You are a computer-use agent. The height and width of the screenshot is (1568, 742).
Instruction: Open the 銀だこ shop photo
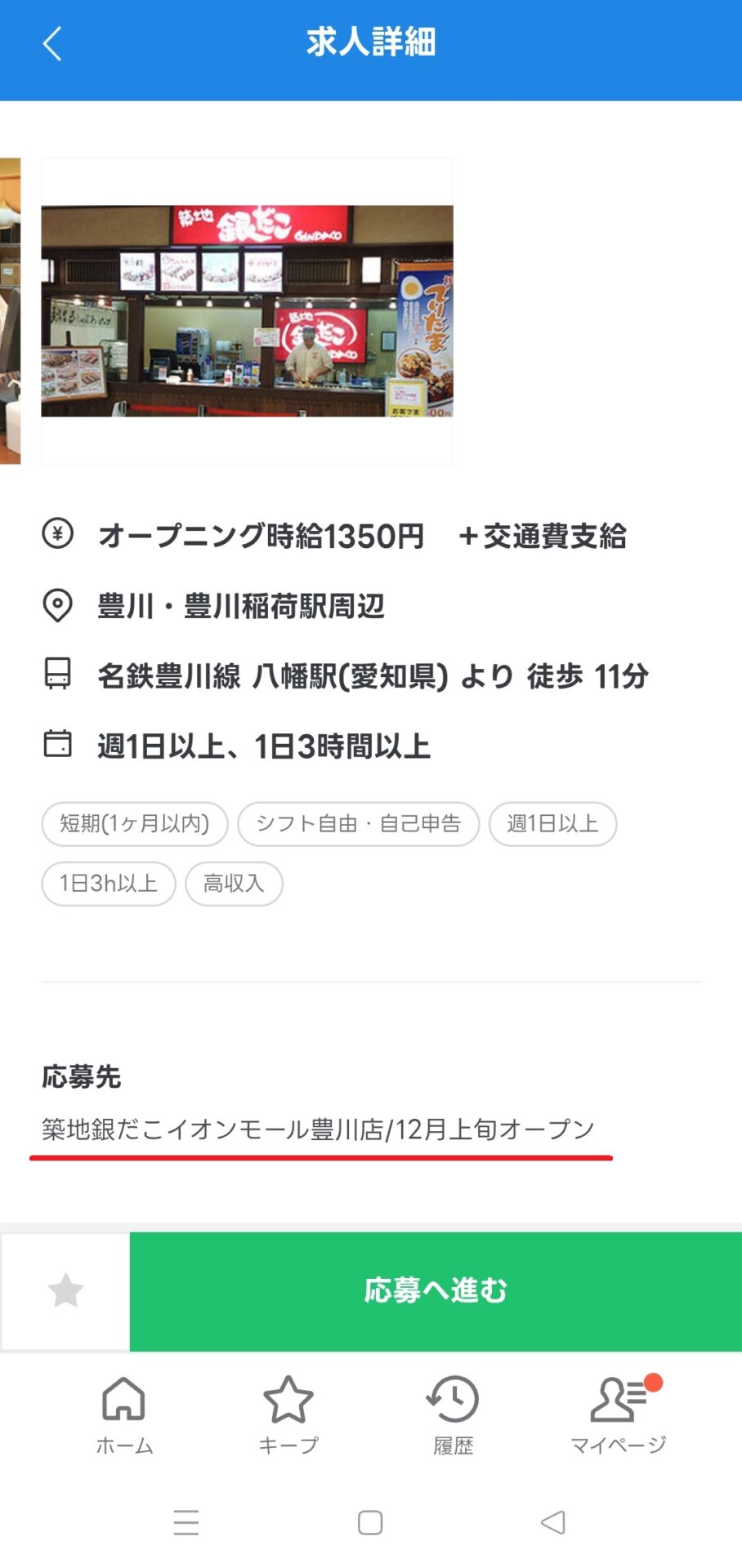[x=247, y=311]
